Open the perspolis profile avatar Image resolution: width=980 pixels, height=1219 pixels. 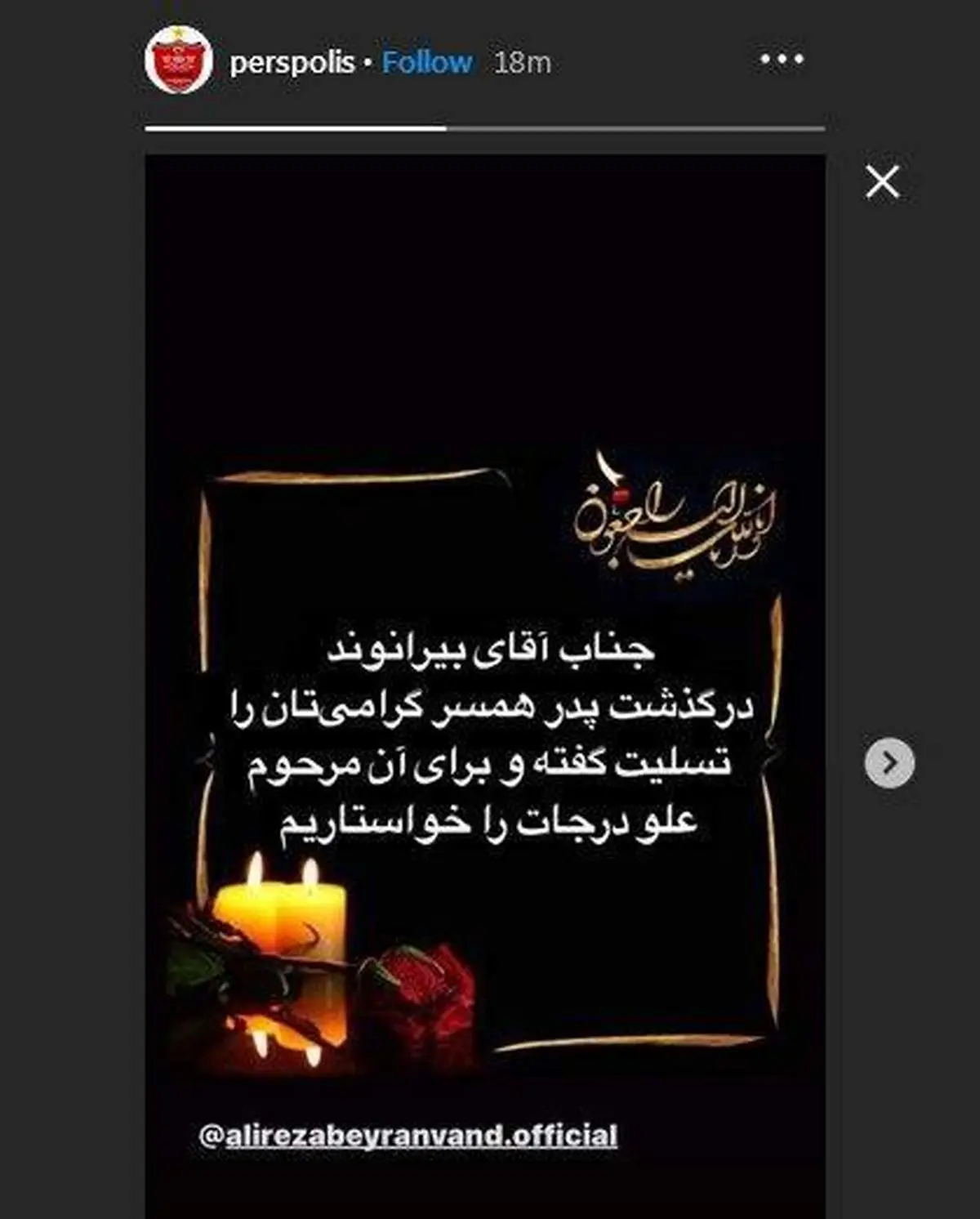(178, 59)
